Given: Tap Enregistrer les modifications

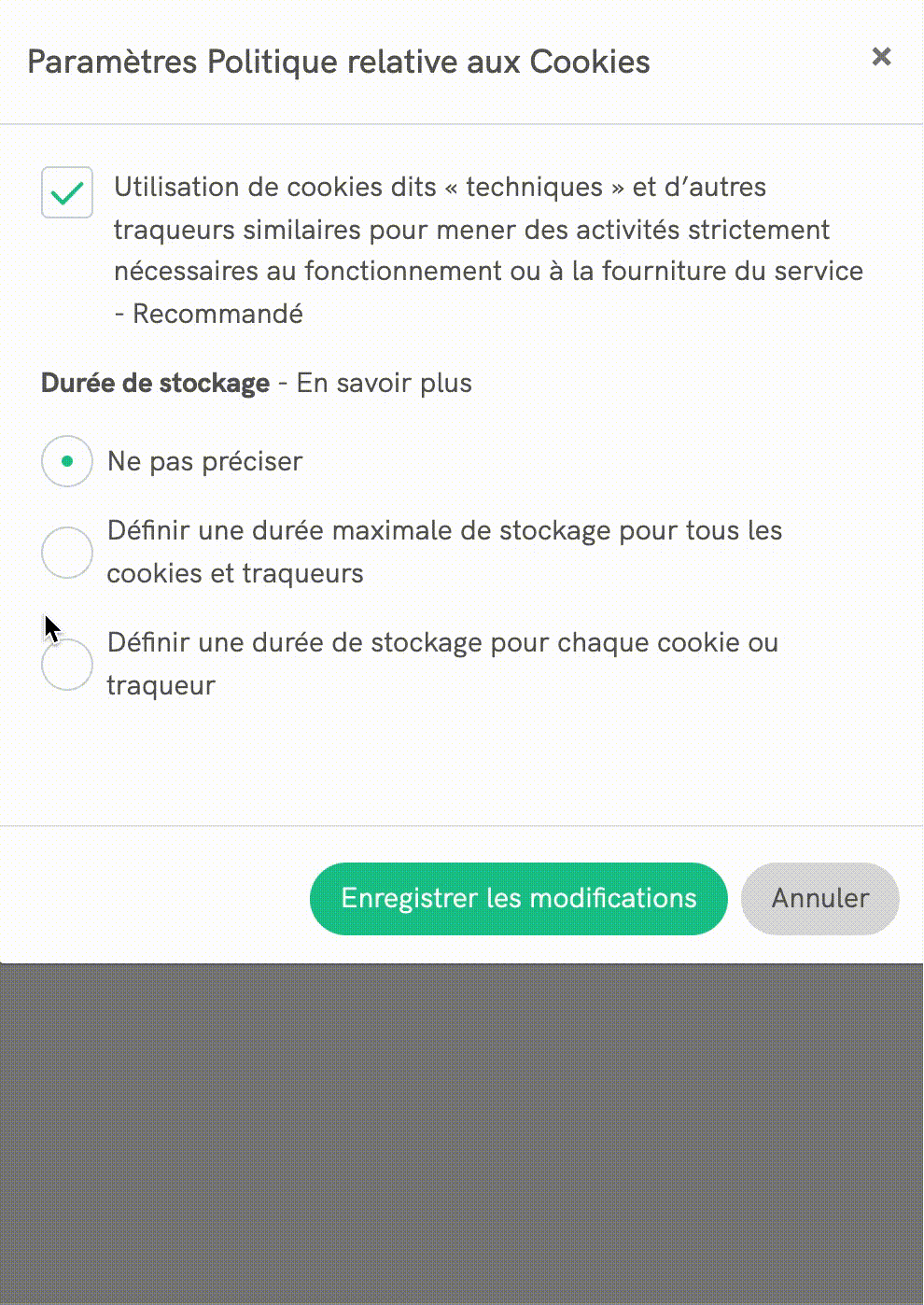Looking at the screenshot, I should [518, 898].
